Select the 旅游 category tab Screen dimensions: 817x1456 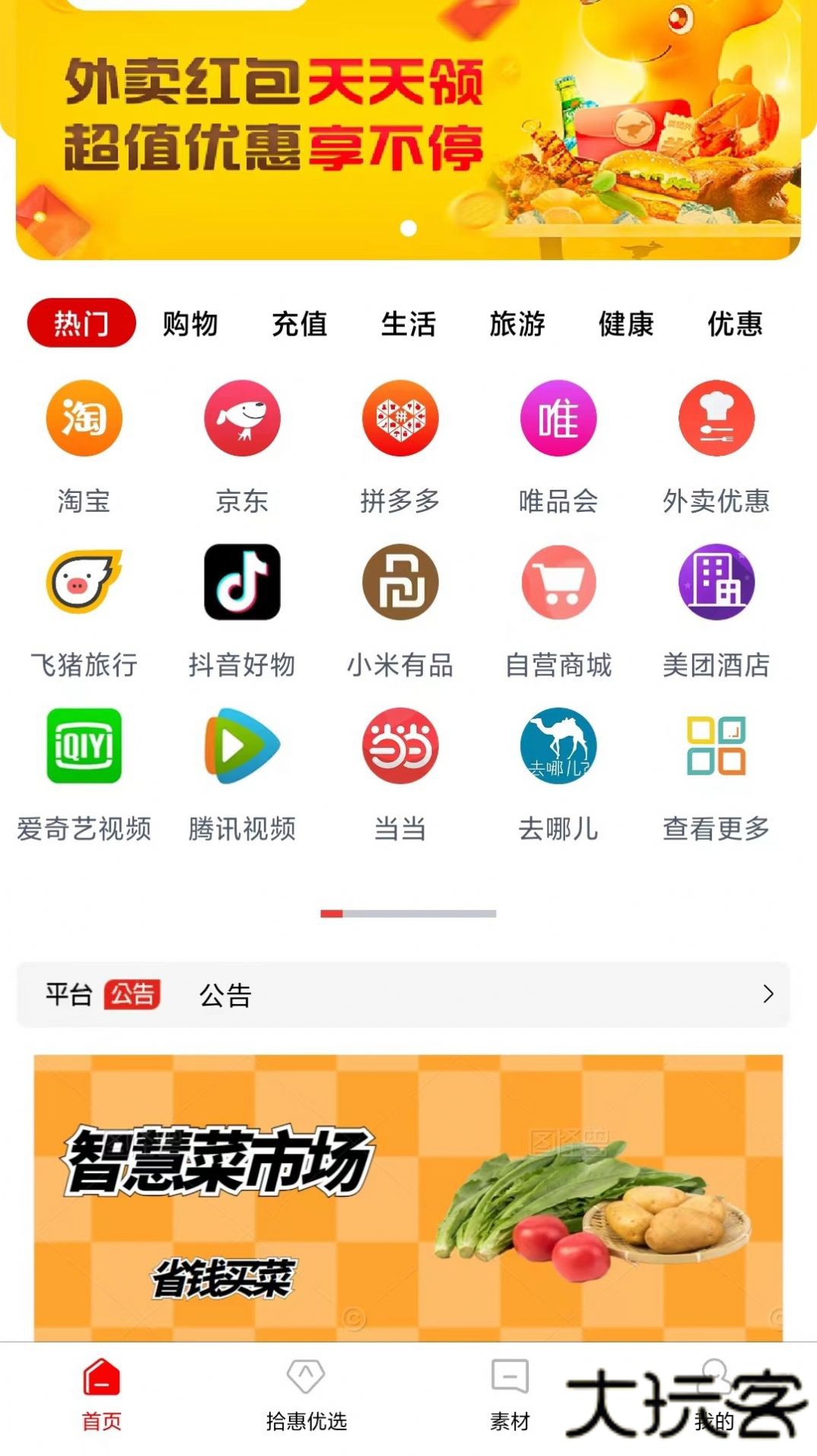(518, 324)
